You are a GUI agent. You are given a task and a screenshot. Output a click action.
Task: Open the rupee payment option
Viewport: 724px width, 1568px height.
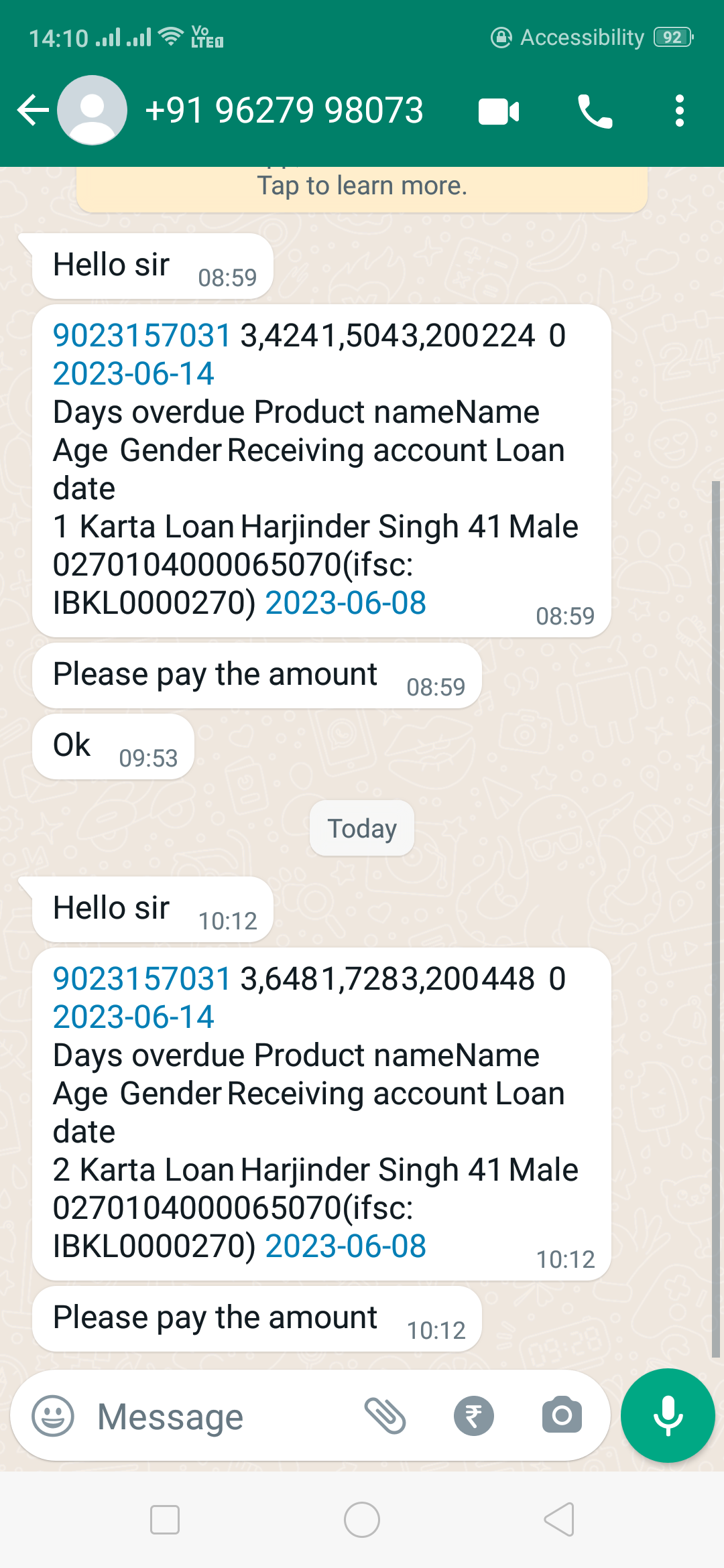click(x=473, y=1416)
